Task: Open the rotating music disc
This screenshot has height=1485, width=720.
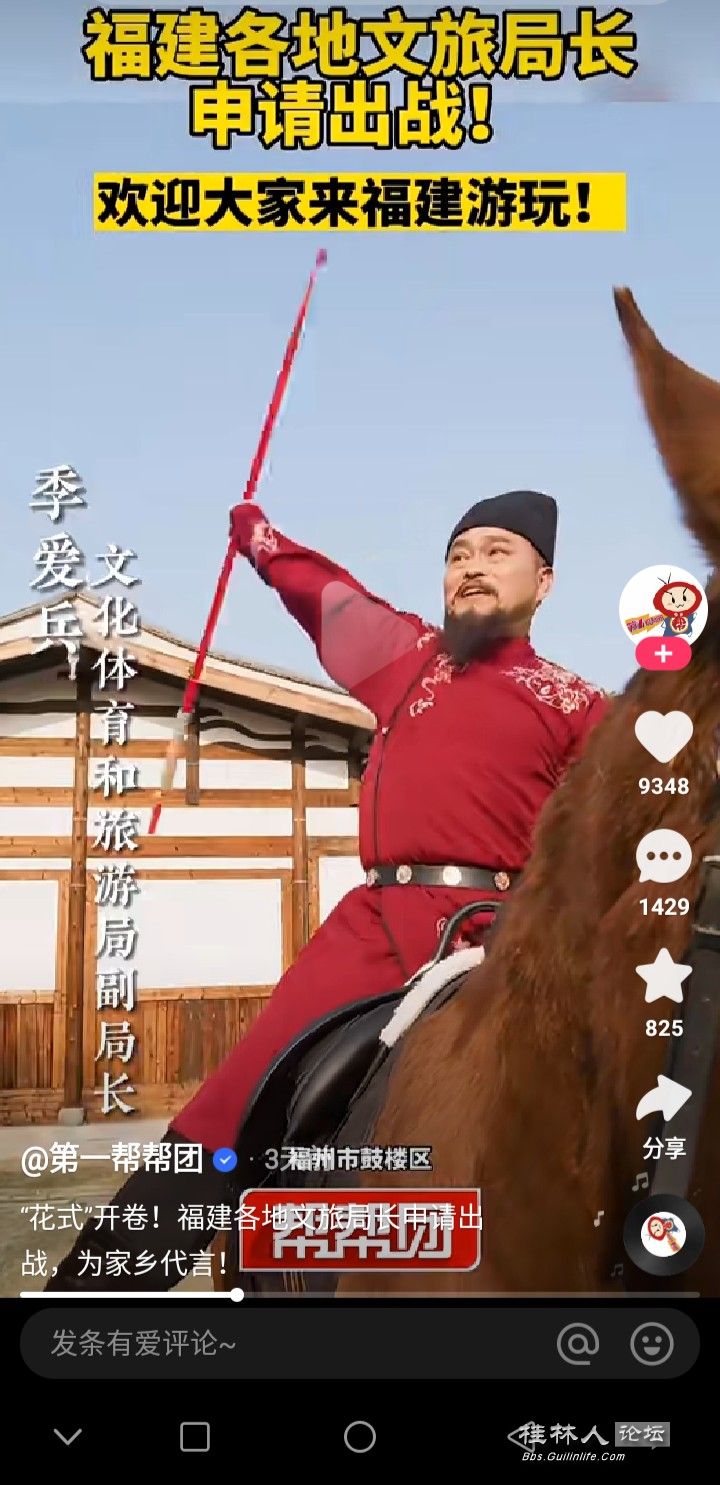Action: coord(663,1234)
